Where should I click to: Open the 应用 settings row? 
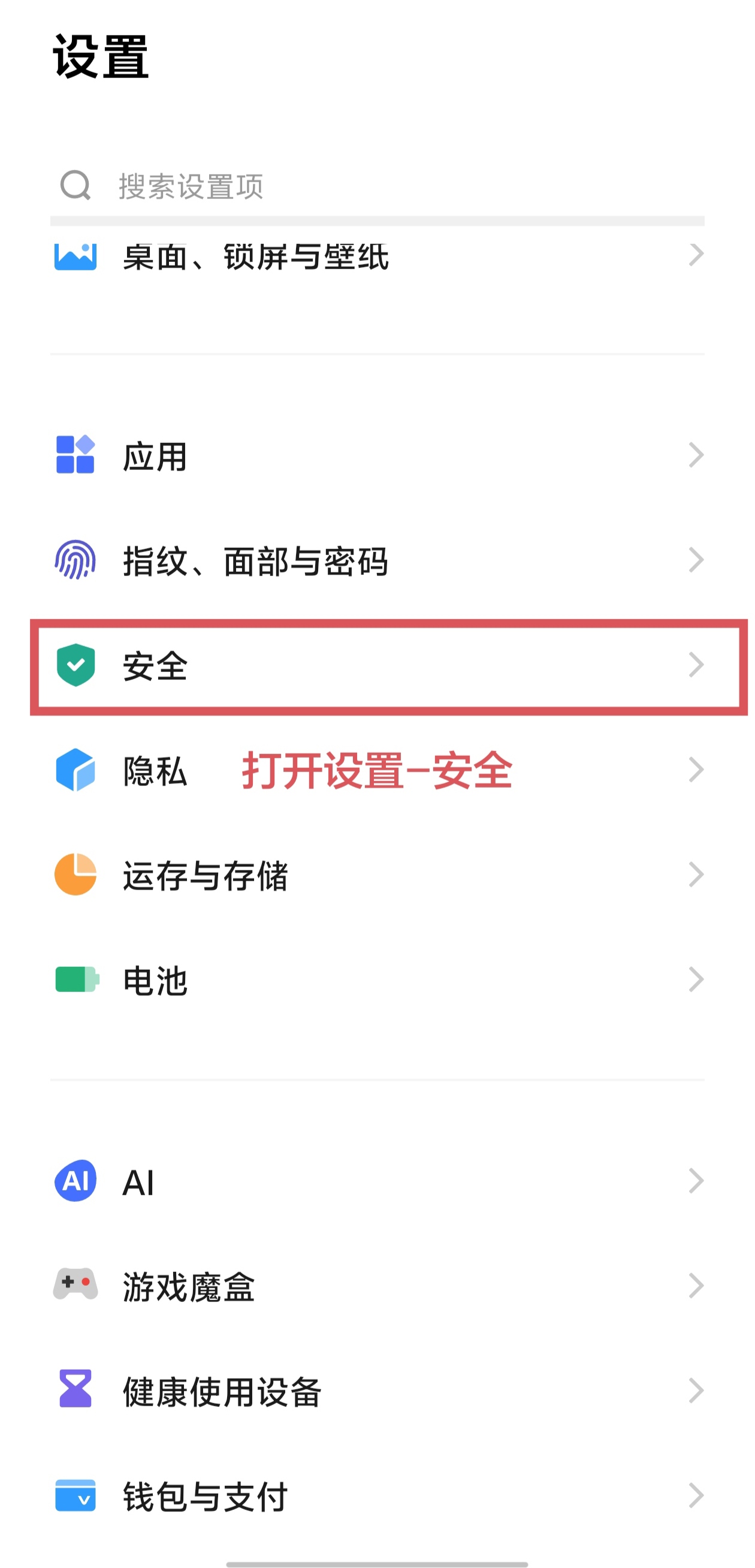[x=377, y=456]
